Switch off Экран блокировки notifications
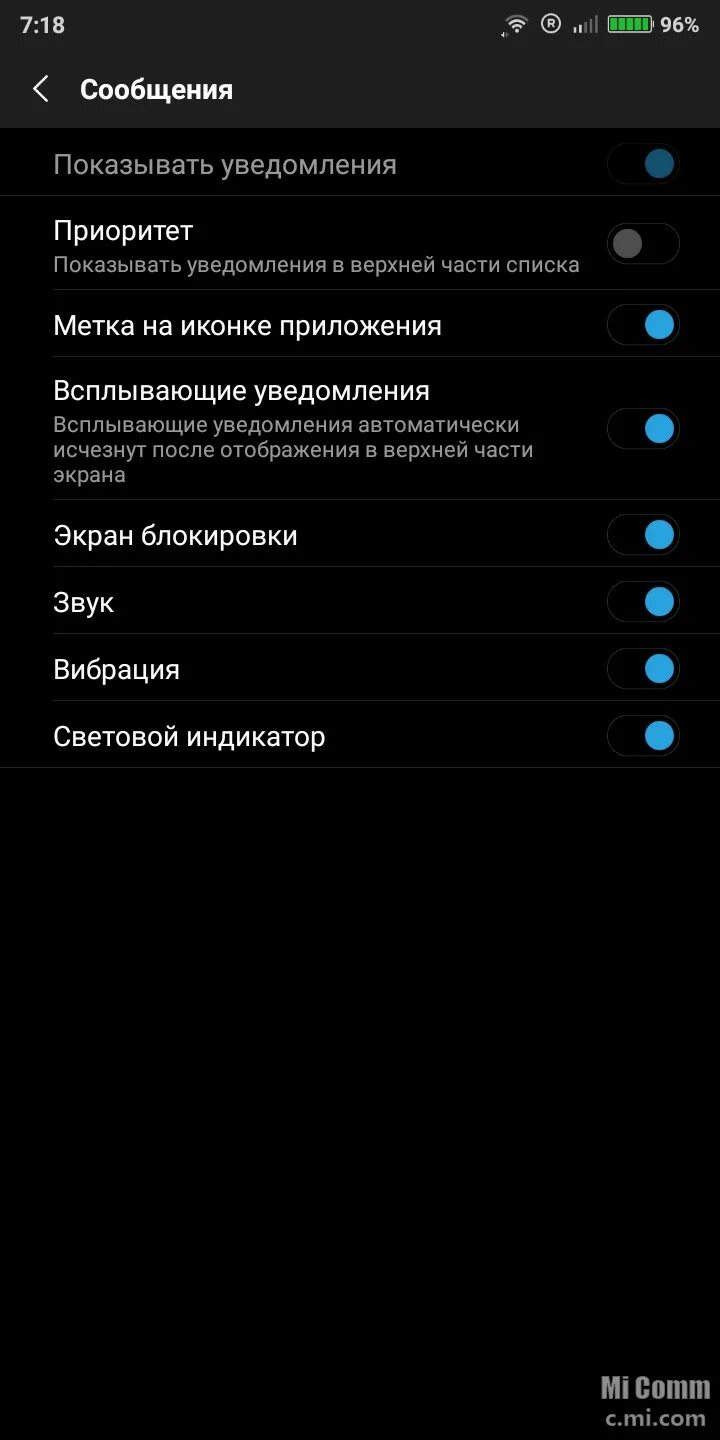Viewport: 720px width, 1440px height. click(x=643, y=535)
